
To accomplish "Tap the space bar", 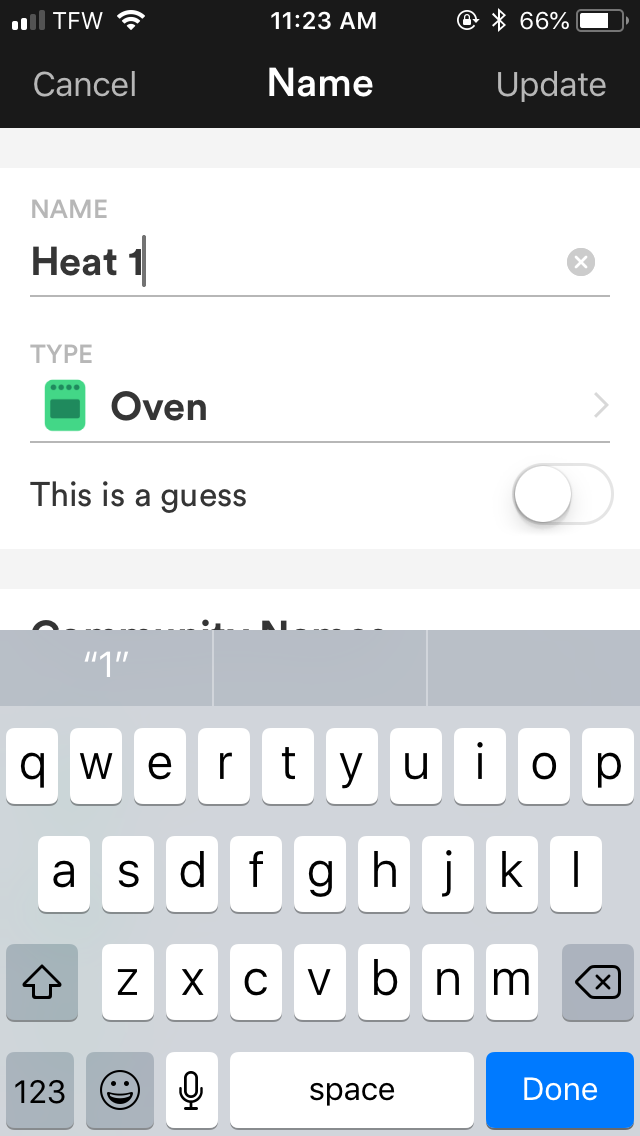I will (352, 1090).
